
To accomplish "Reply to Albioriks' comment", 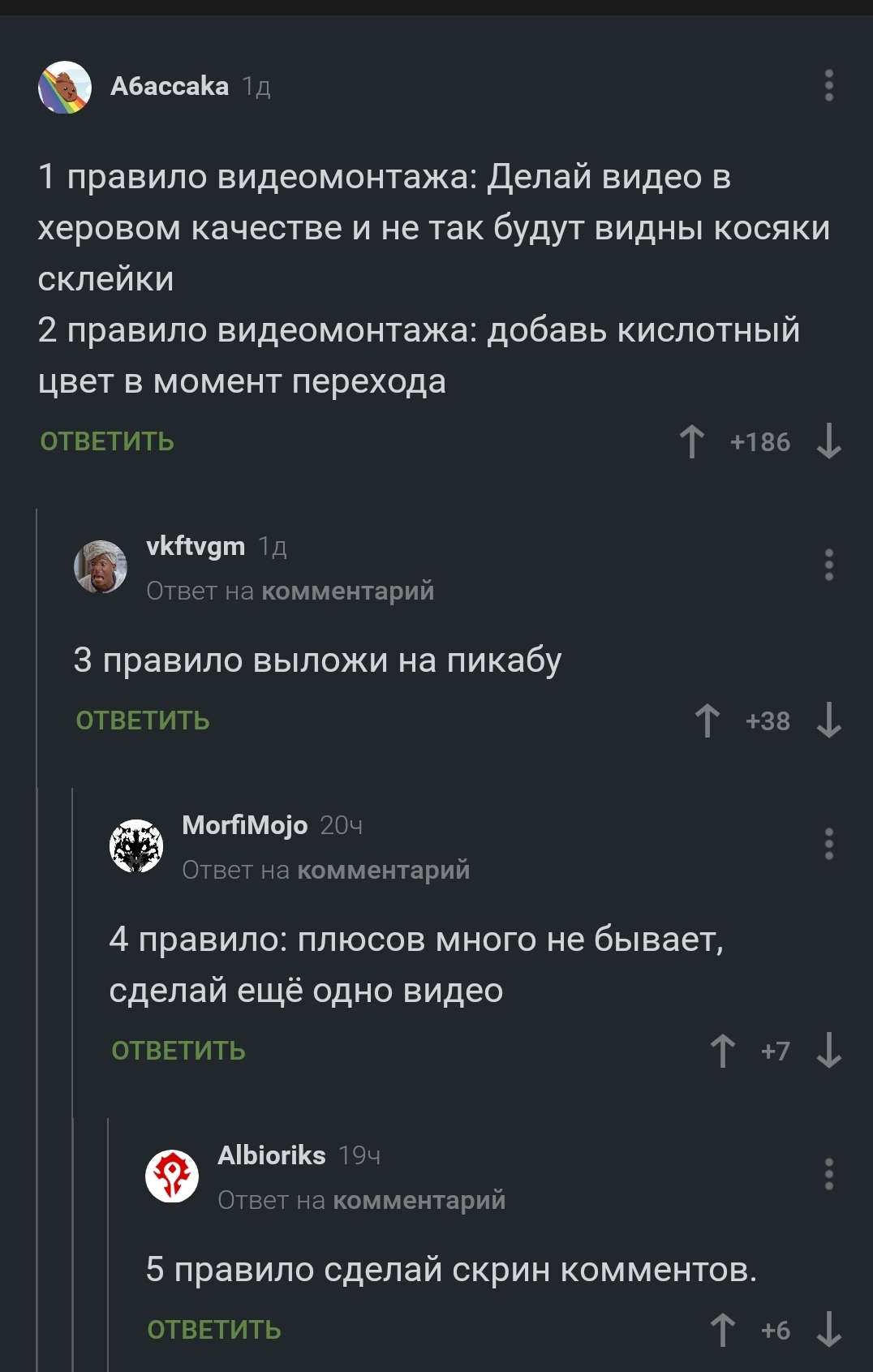I will [x=214, y=1330].
